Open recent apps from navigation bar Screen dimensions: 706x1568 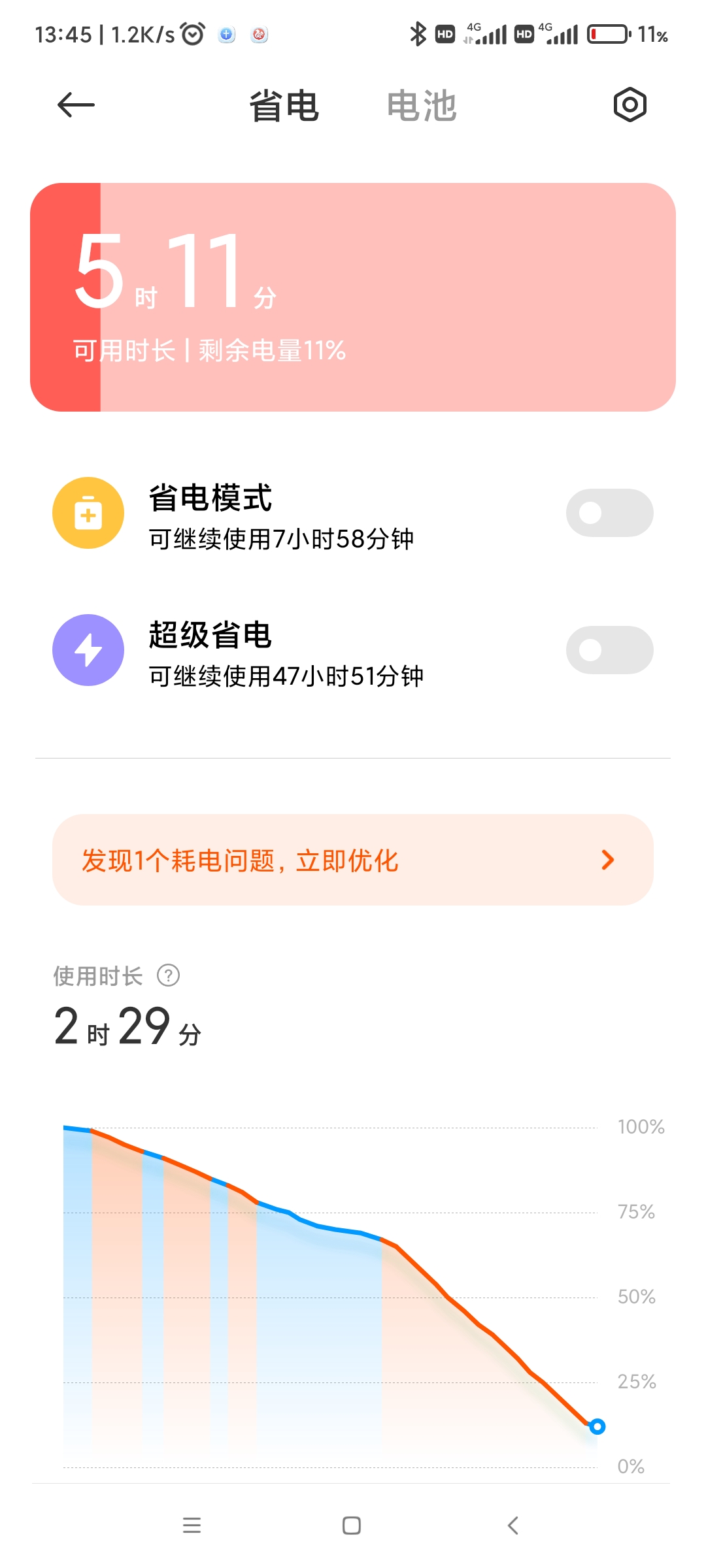click(192, 1526)
